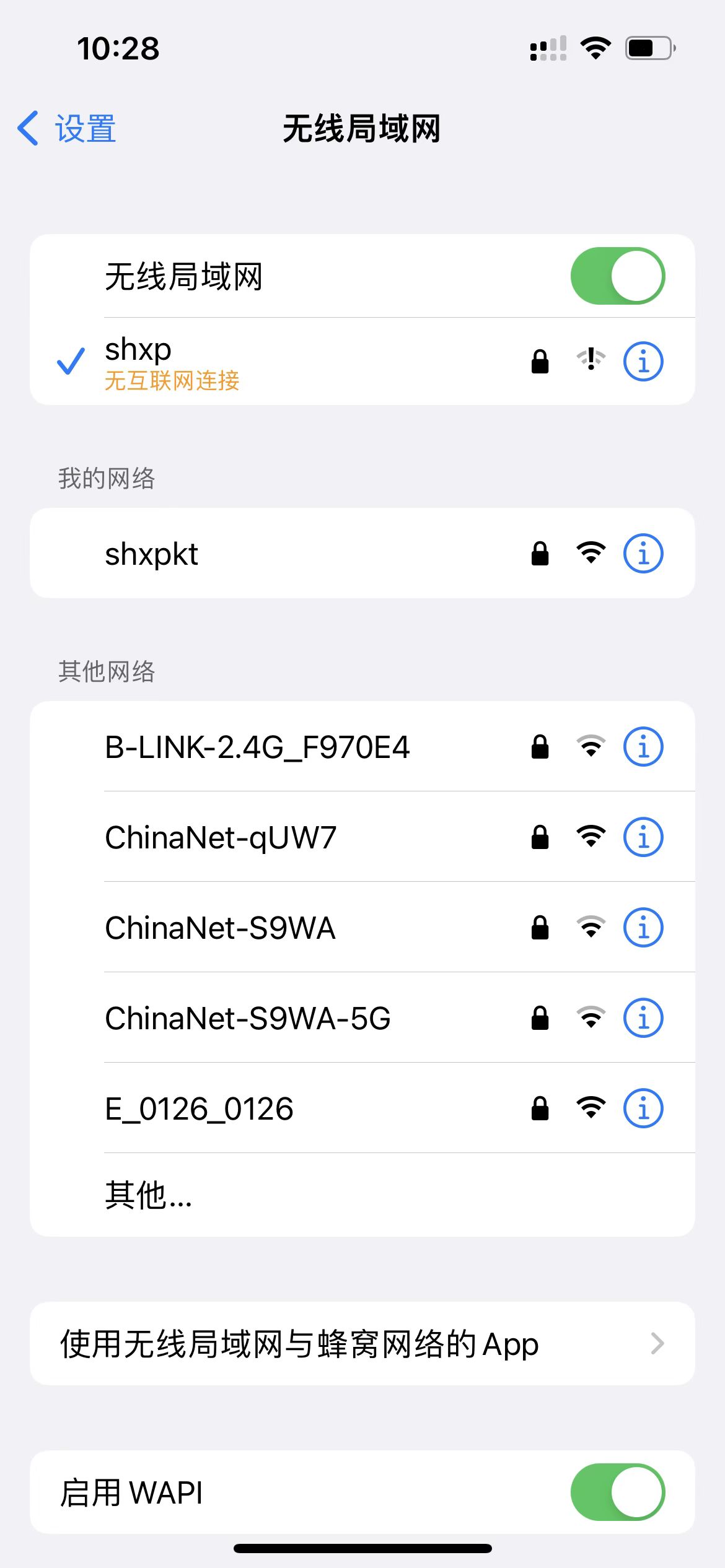The height and width of the screenshot is (1568, 725).
Task: Show details for shxpkt
Action: (x=643, y=554)
